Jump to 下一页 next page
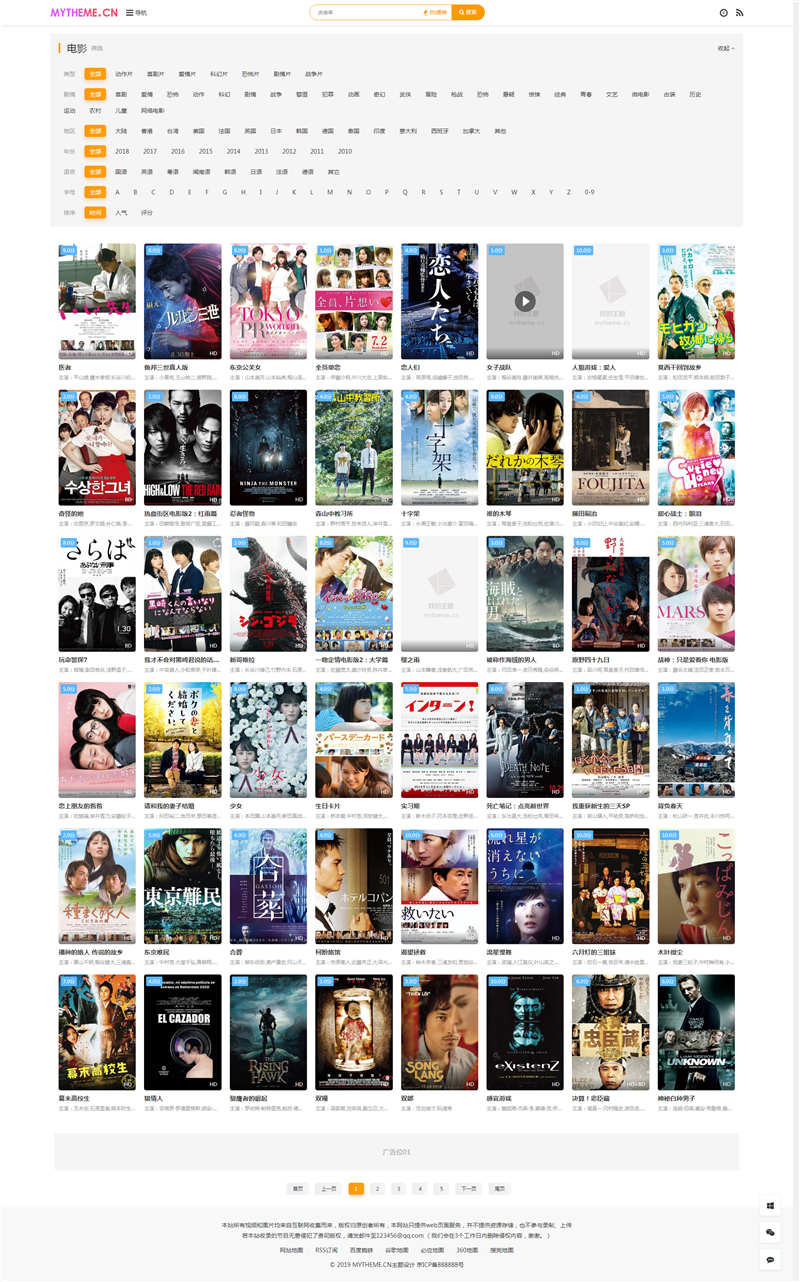This screenshot has width=800, height=1282. pyautogui.click(x=467, y=1189)
